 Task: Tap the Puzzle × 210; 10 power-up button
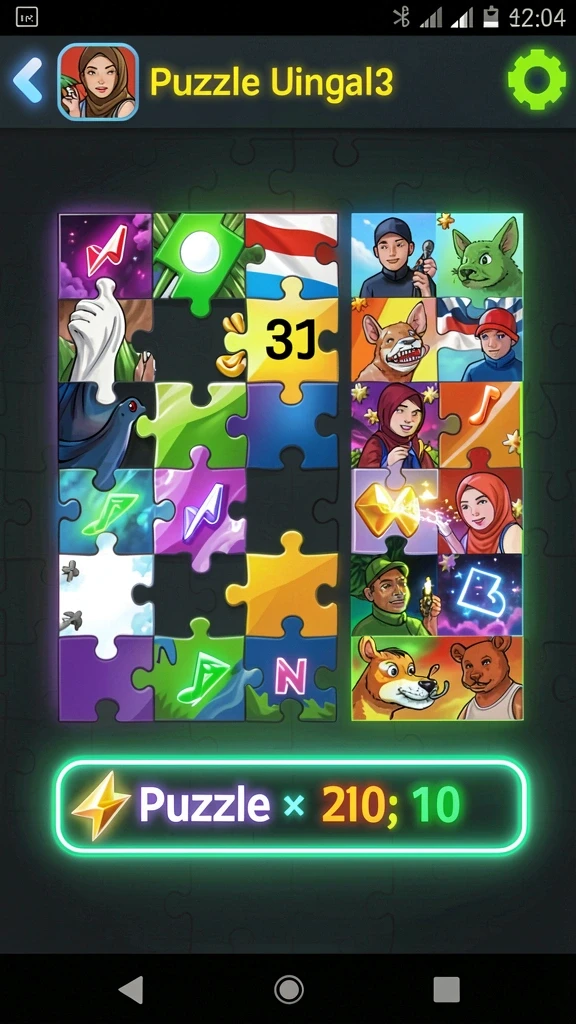pos(291,806)
